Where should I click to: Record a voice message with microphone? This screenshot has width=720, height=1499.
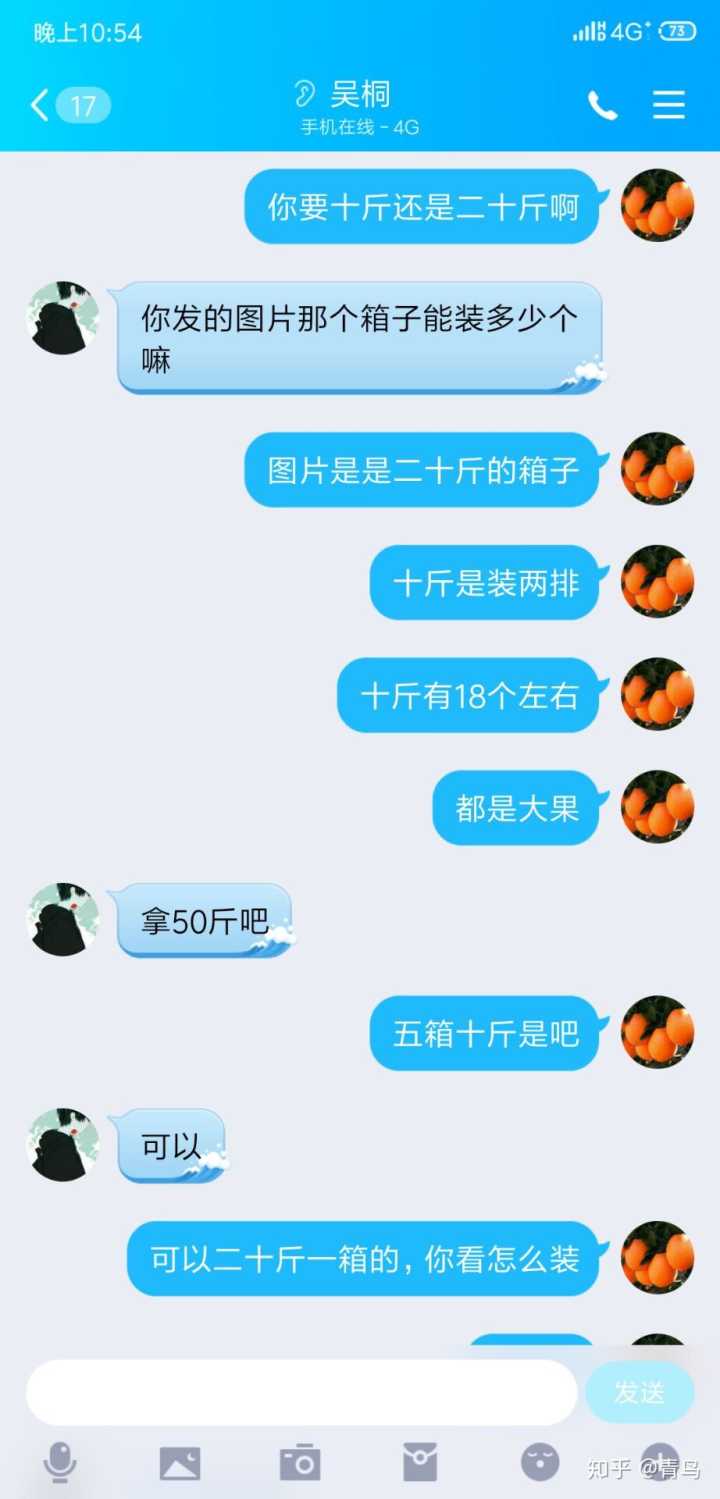click(x=60, y=1462)
